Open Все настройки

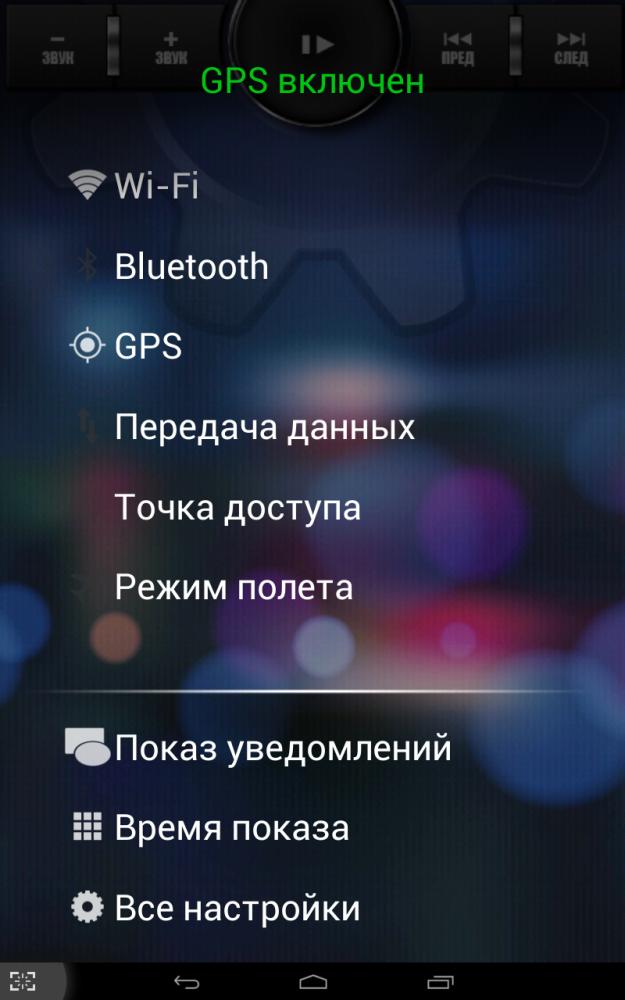point(215,908)
